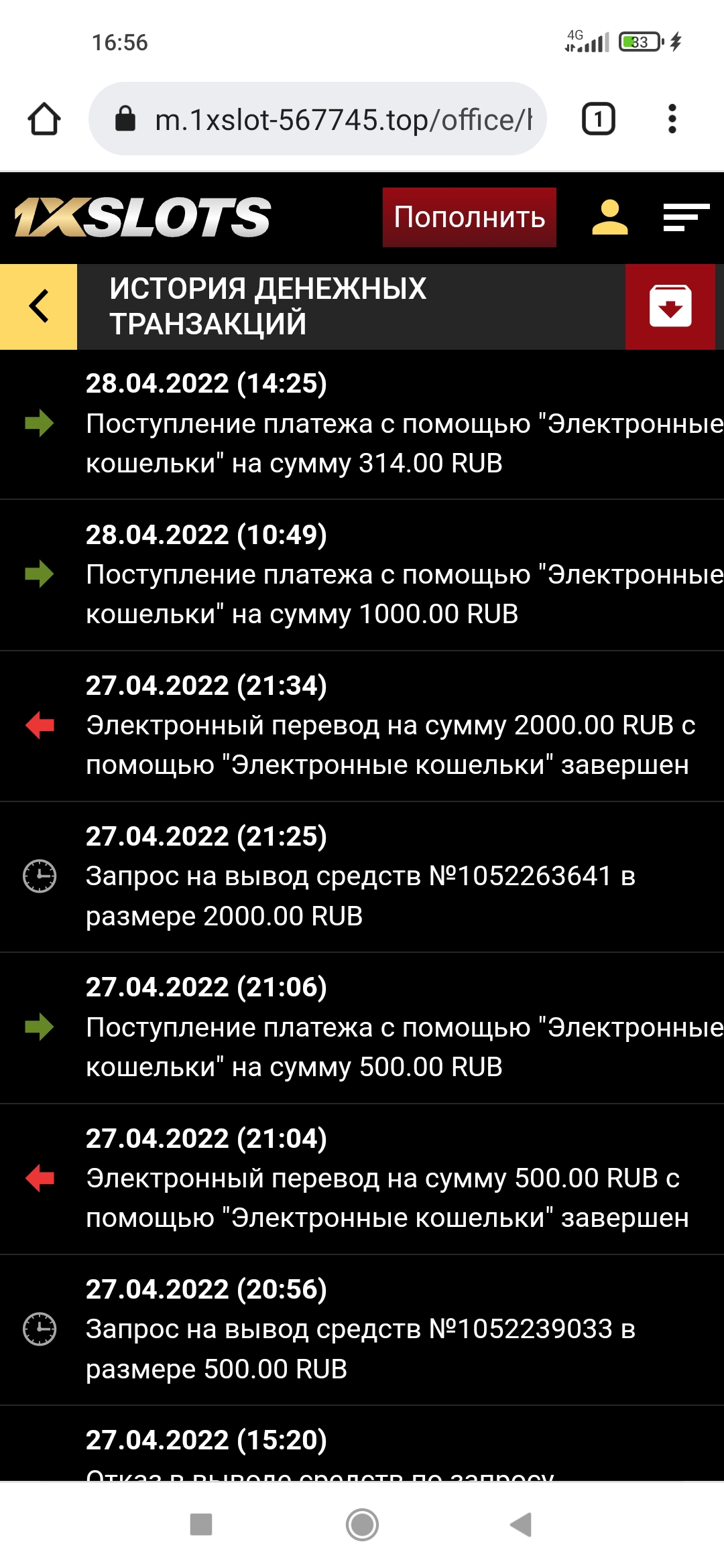This screenshot has width=724, height=1568.
Task: Tap the system back navigation button
Action: [x=522, y=1524]
